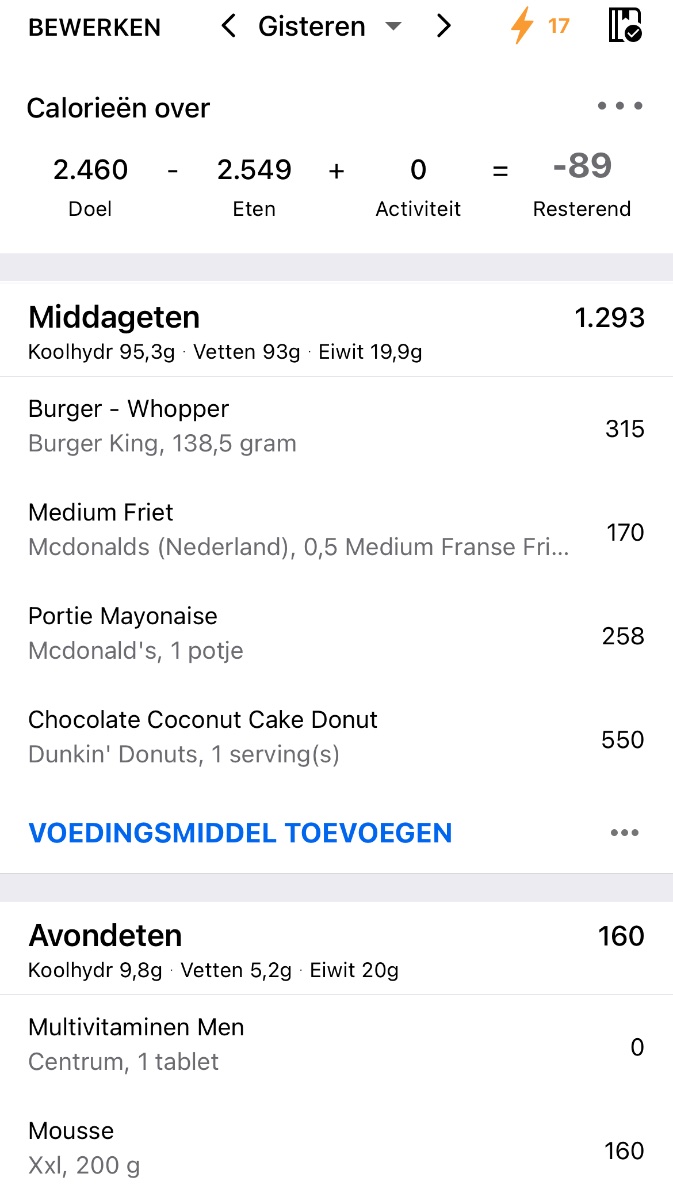
Task: Open the streak lightning icon
Action: click(x=539, y=27)
